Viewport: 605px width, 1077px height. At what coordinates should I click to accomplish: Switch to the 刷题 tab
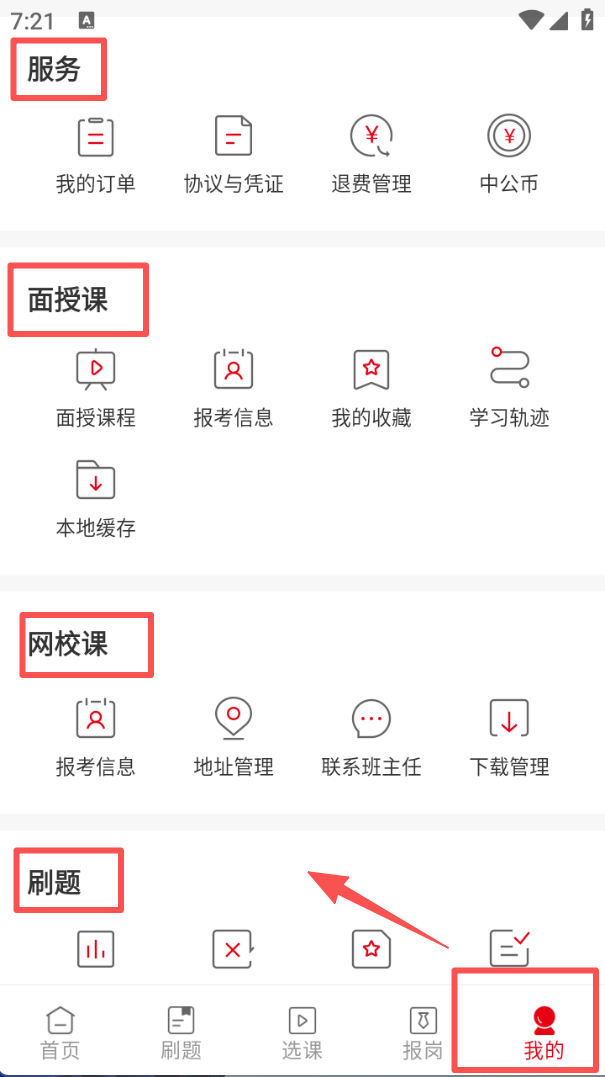[181, 1032]
